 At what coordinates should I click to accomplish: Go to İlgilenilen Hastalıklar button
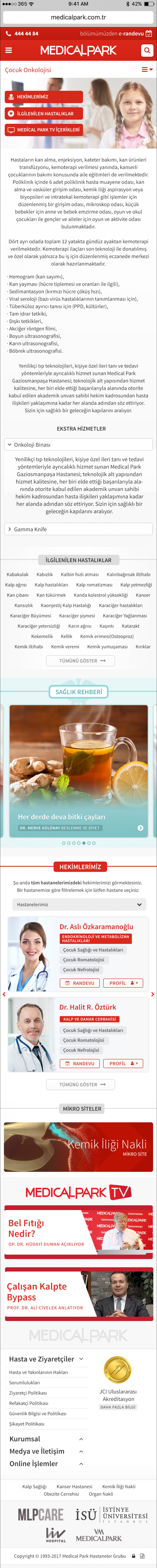43,113
